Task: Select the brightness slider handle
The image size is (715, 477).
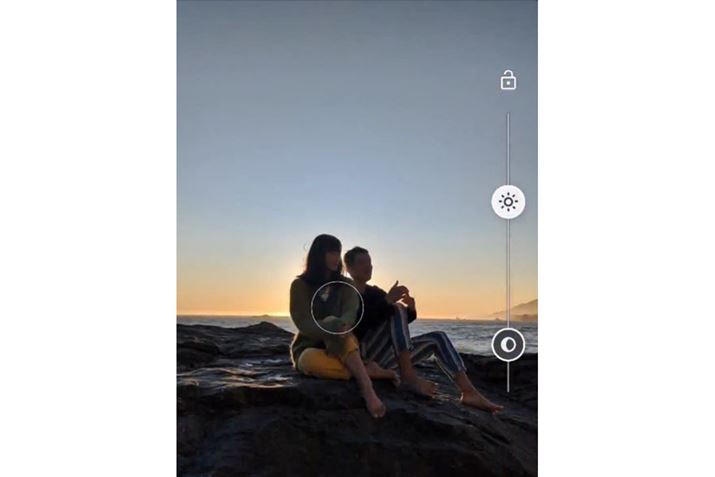Action: [508, 202]
